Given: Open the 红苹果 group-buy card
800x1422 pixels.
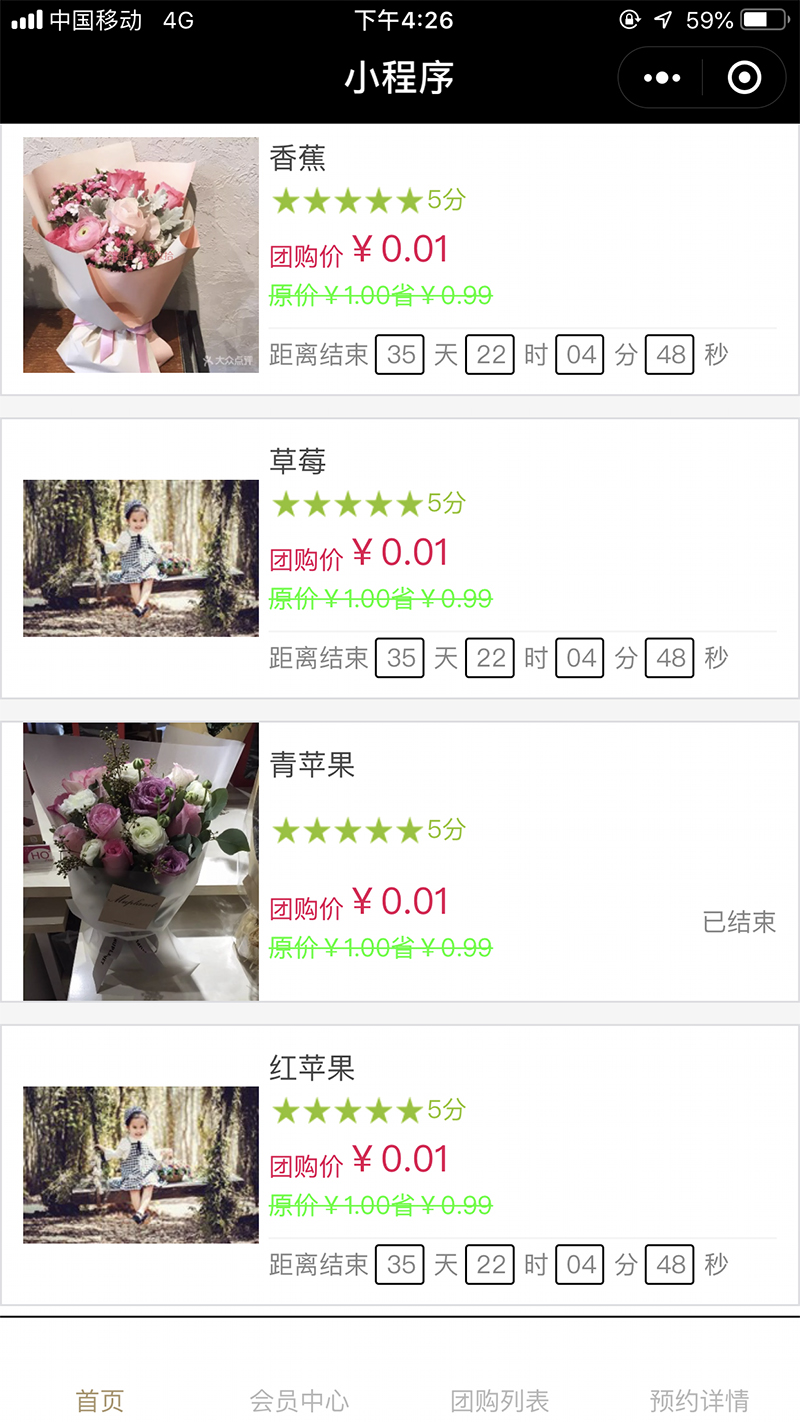Looking at the screenshot, I should coord(400,1165).
